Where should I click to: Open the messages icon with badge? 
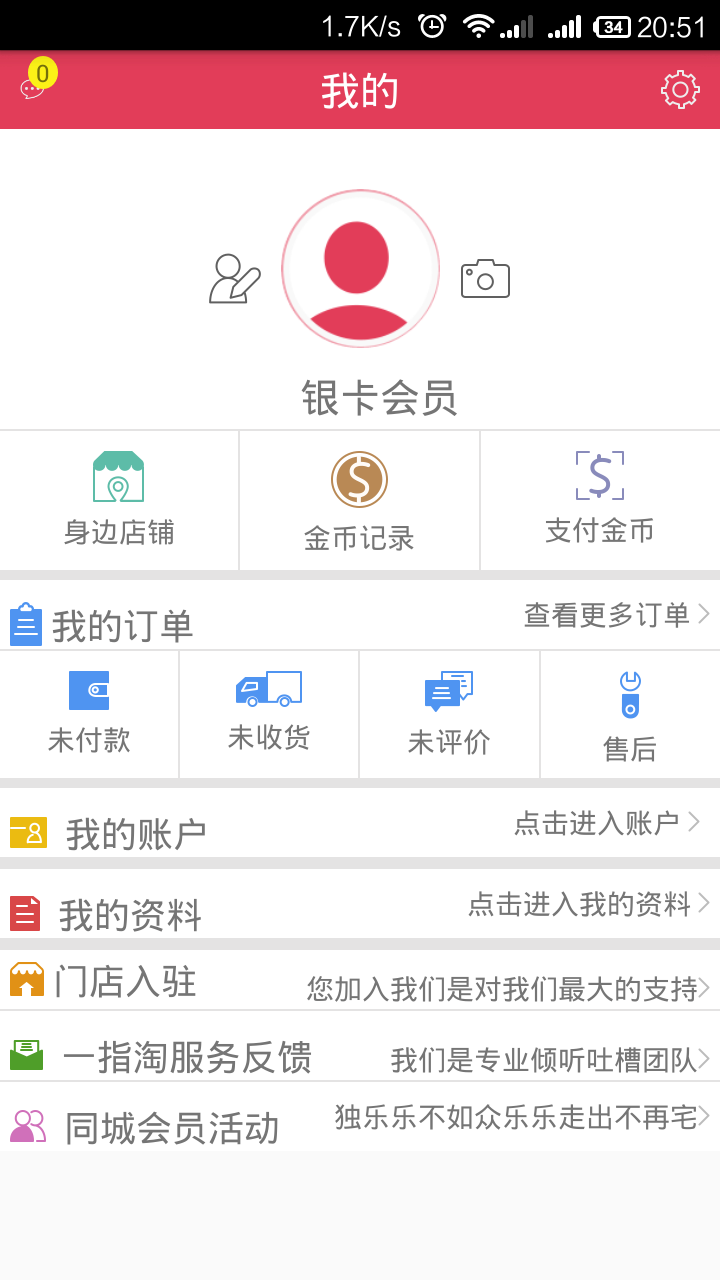click(34, 88)
